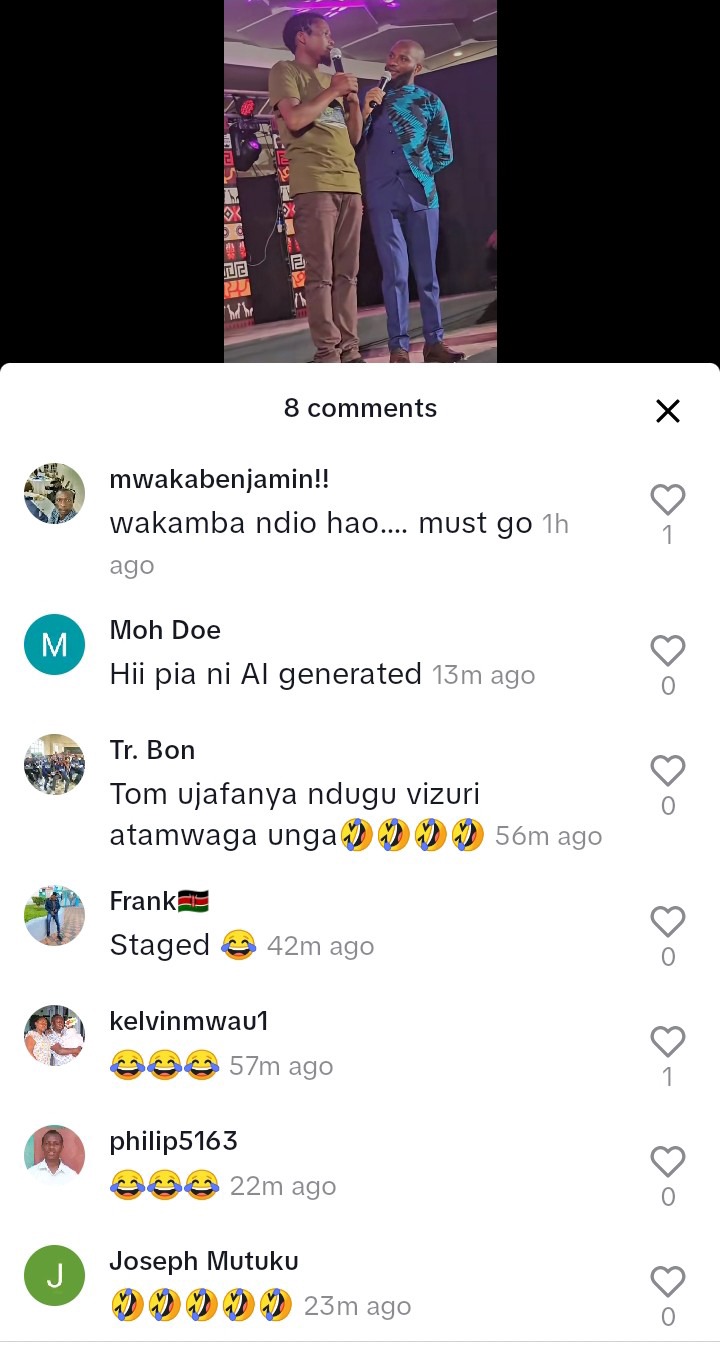Image resolution: width=720 pixels, height=1348 pixels.
Task: Like Tr. Bon's comment
Action: (x=667, y=771)
